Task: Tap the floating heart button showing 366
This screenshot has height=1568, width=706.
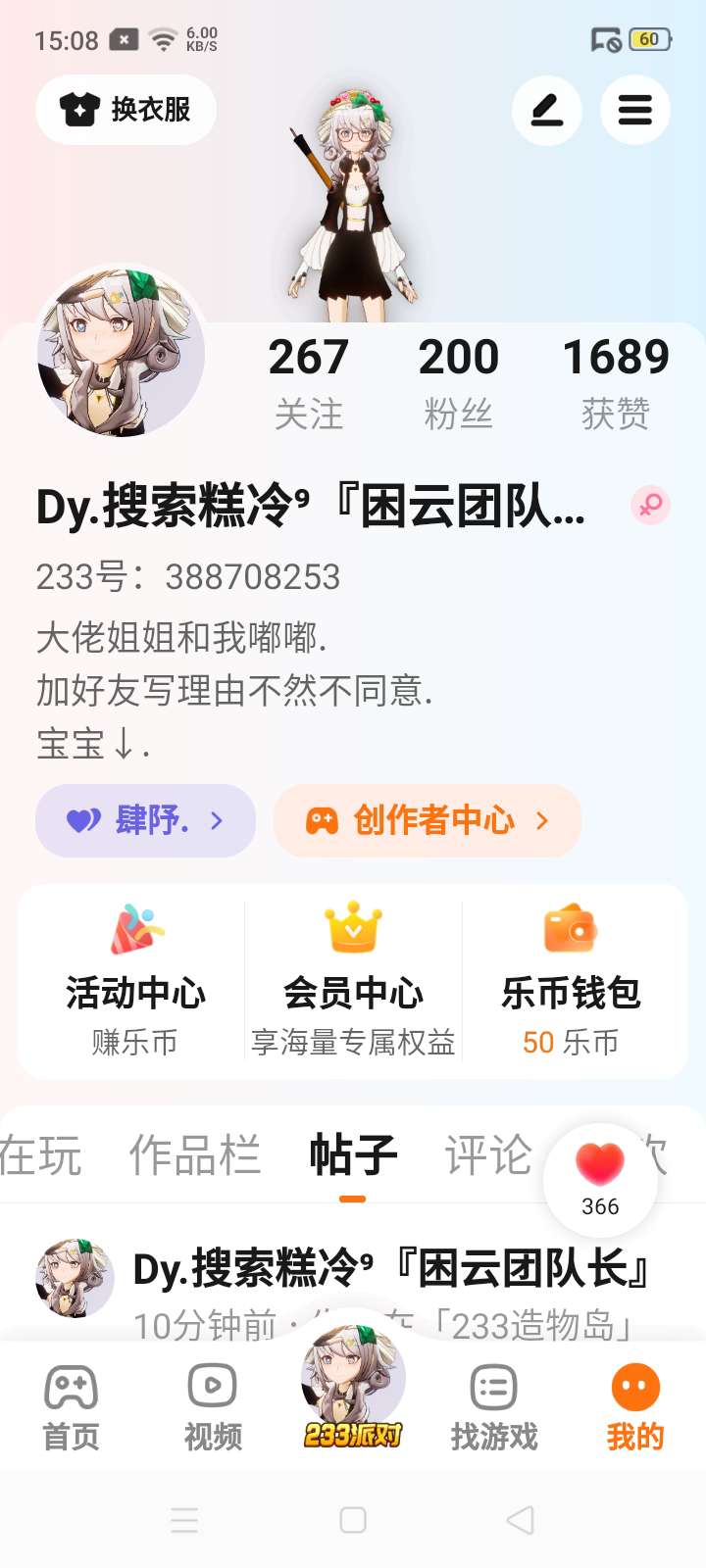Action: coord(600,1180)
